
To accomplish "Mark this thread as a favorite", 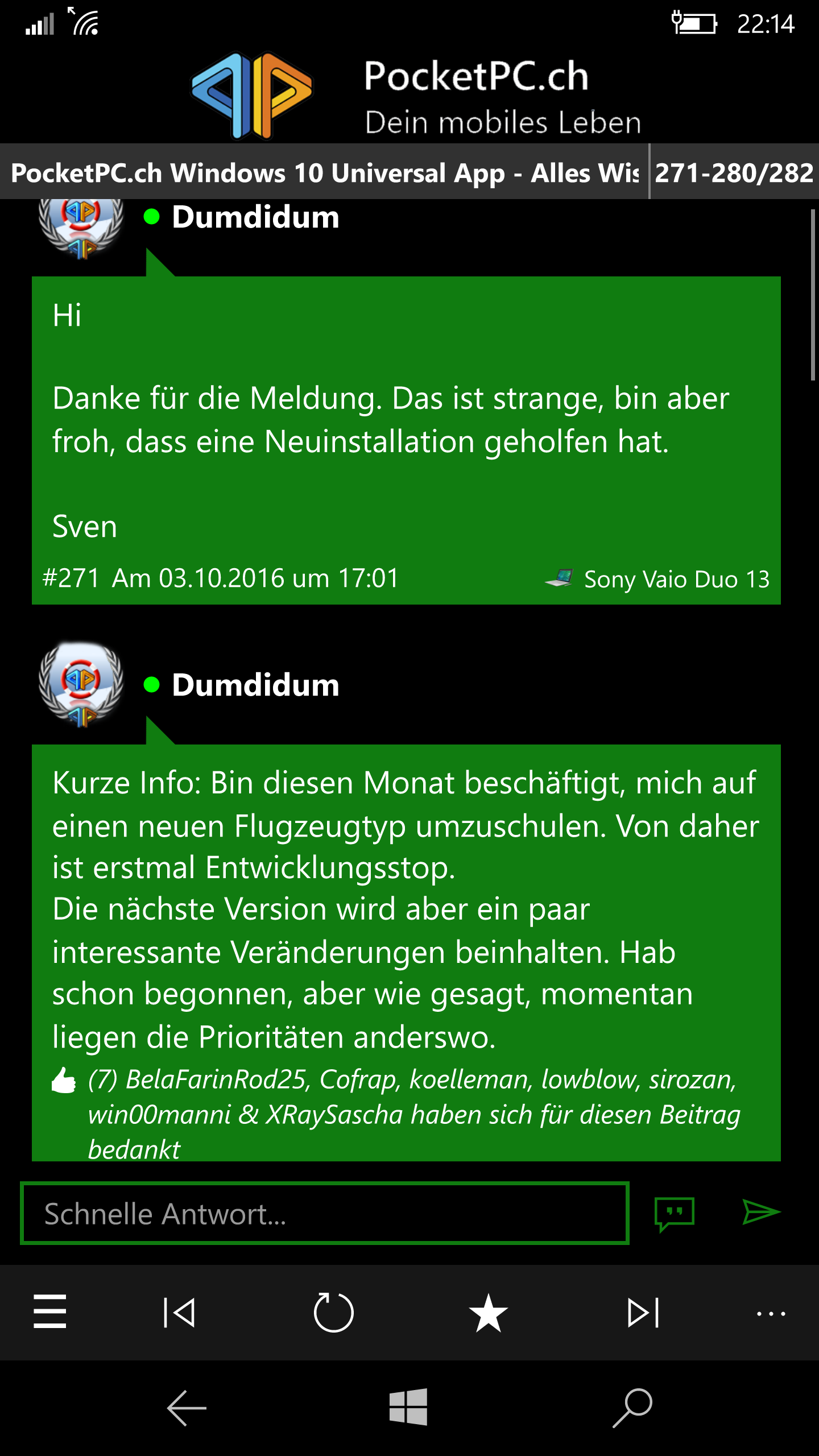I will pyautogui.click(x=488, y=1312).
